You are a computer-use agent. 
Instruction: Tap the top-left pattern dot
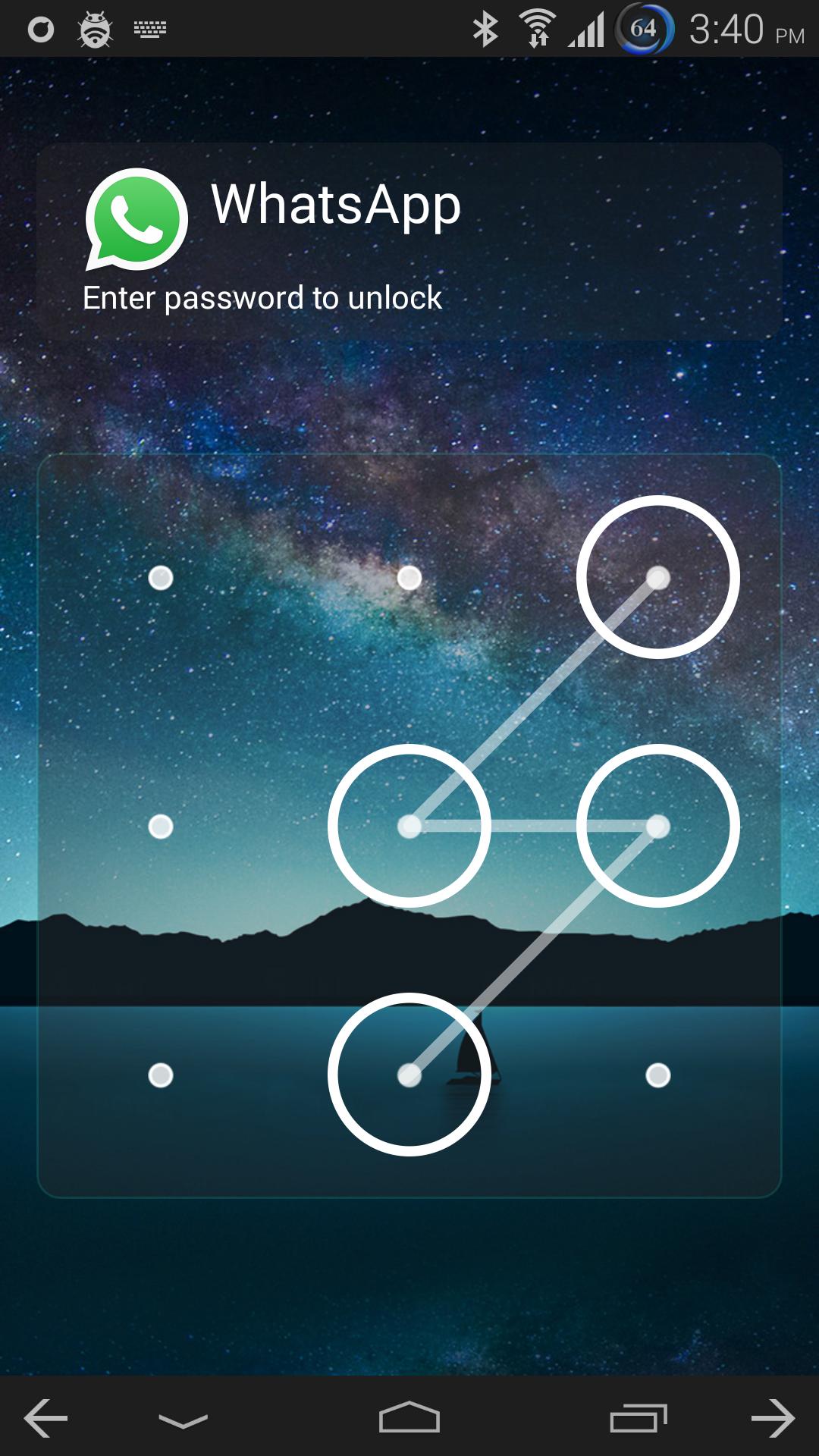pyautogui.click(x=160, y=578)
